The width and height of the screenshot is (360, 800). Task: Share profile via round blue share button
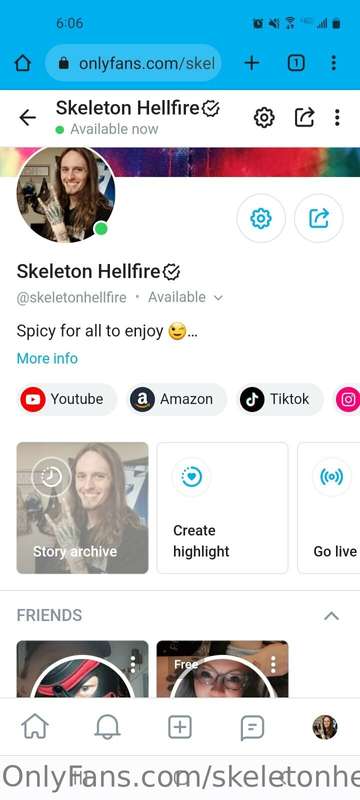click(319, 218)
